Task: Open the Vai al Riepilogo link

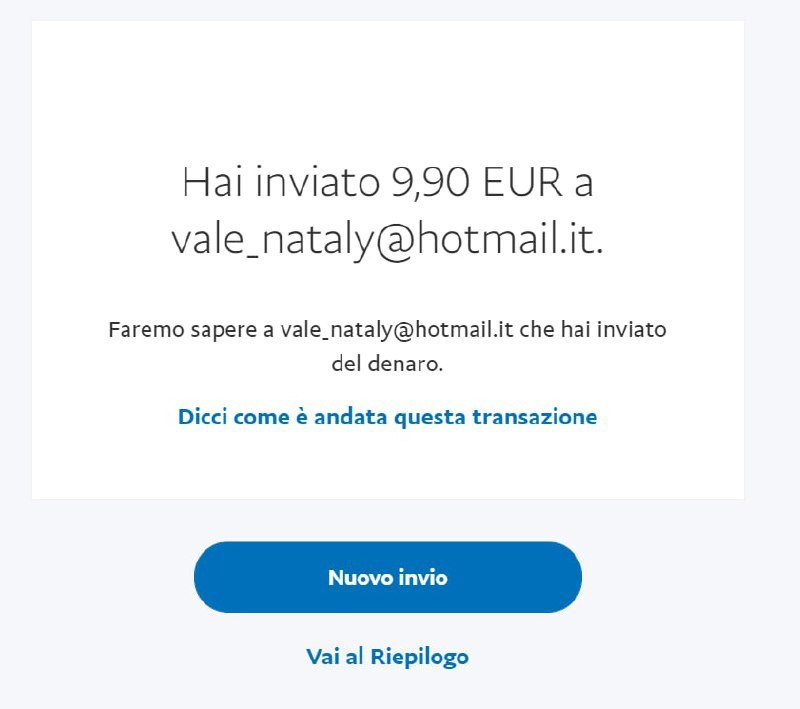Action: point(387,656)
